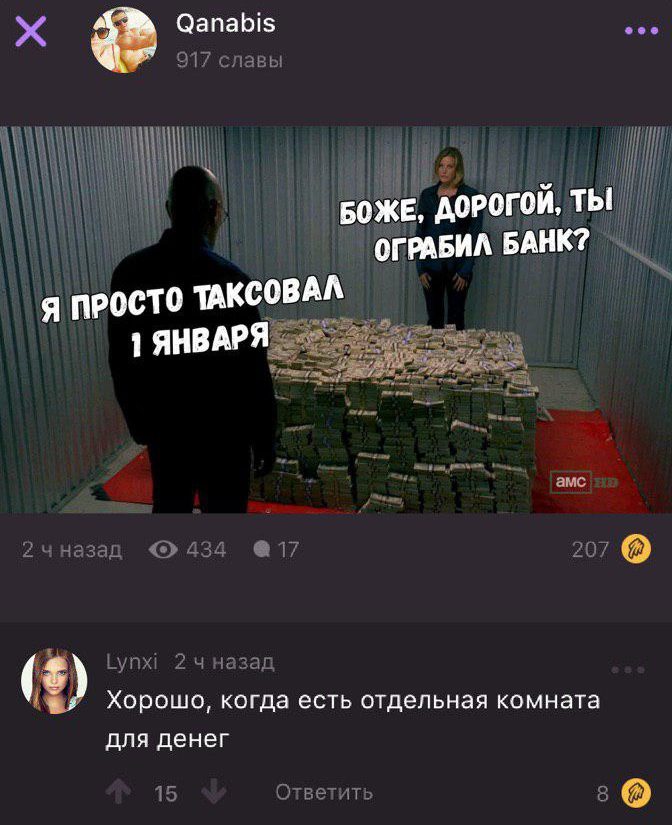672x825 pixels.
Task: Open the 17 comments
Action: point(276,549)
